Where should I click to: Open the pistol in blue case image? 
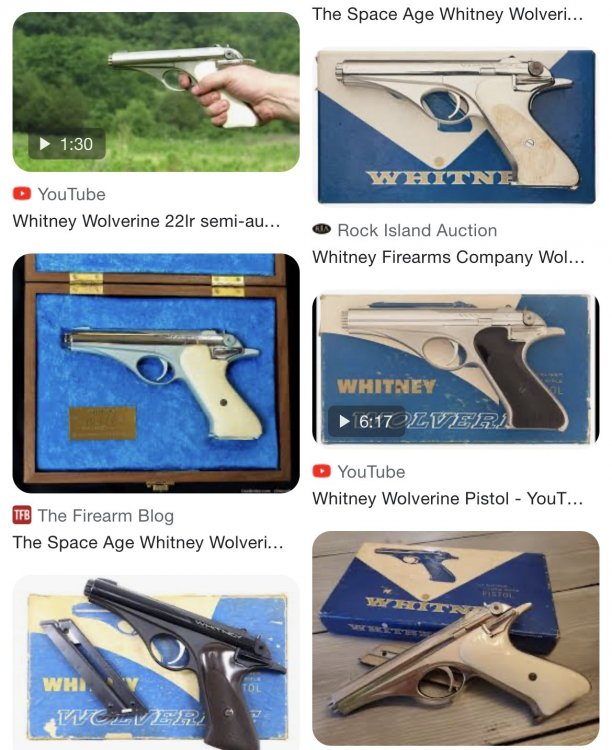pos(155,372)
